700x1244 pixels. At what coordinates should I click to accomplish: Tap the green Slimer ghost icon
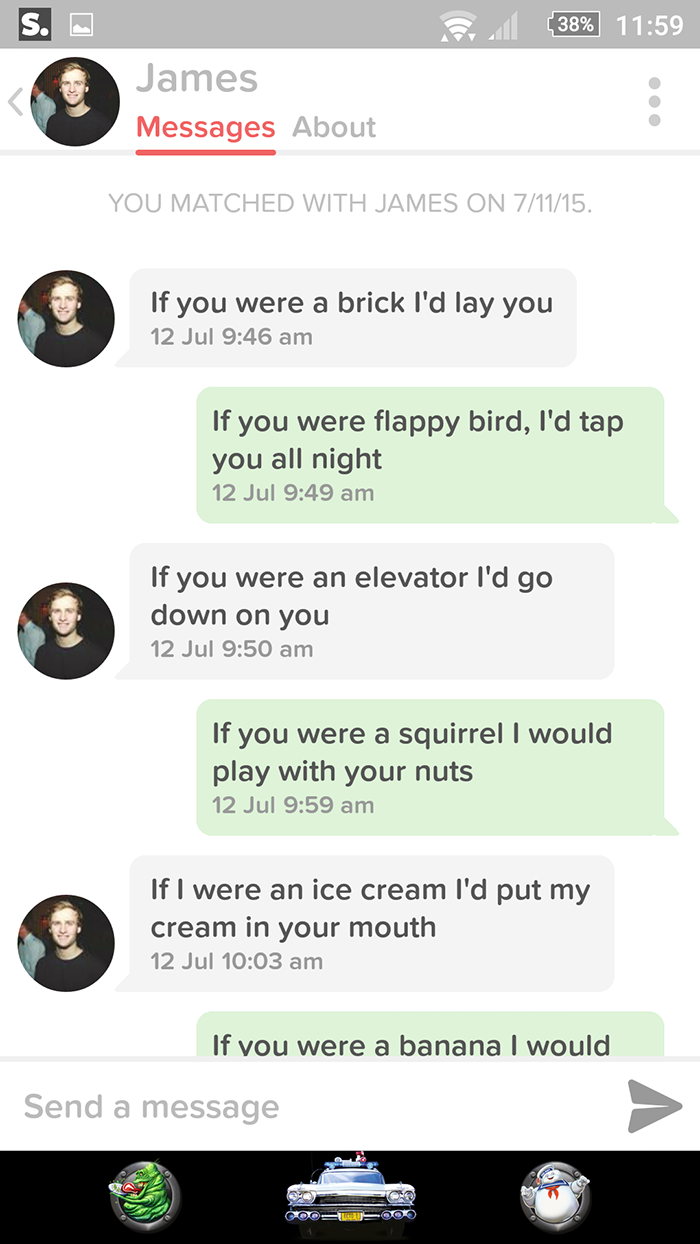pos(144,1197)
